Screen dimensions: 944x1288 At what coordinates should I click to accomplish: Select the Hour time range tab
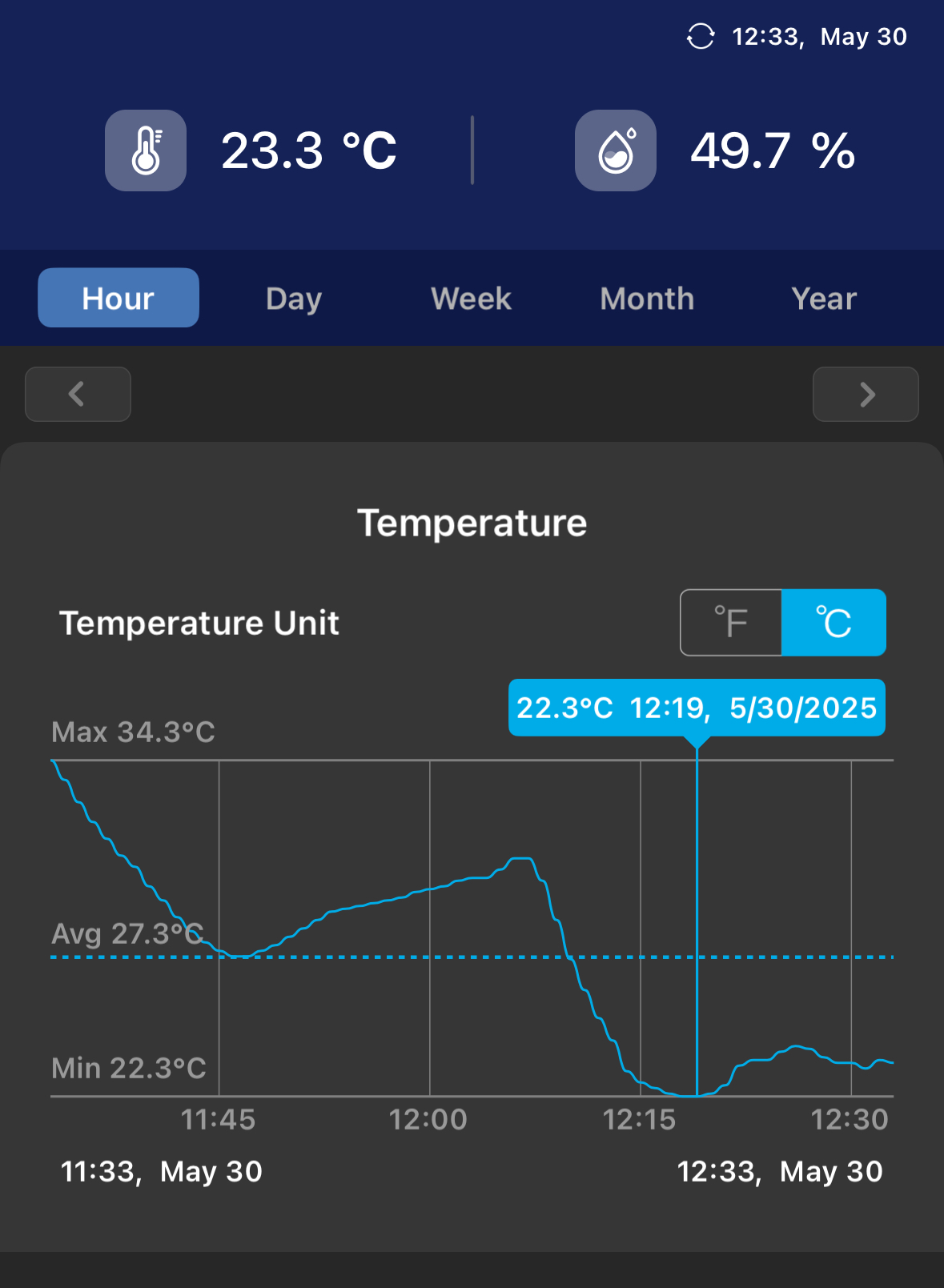119,298
